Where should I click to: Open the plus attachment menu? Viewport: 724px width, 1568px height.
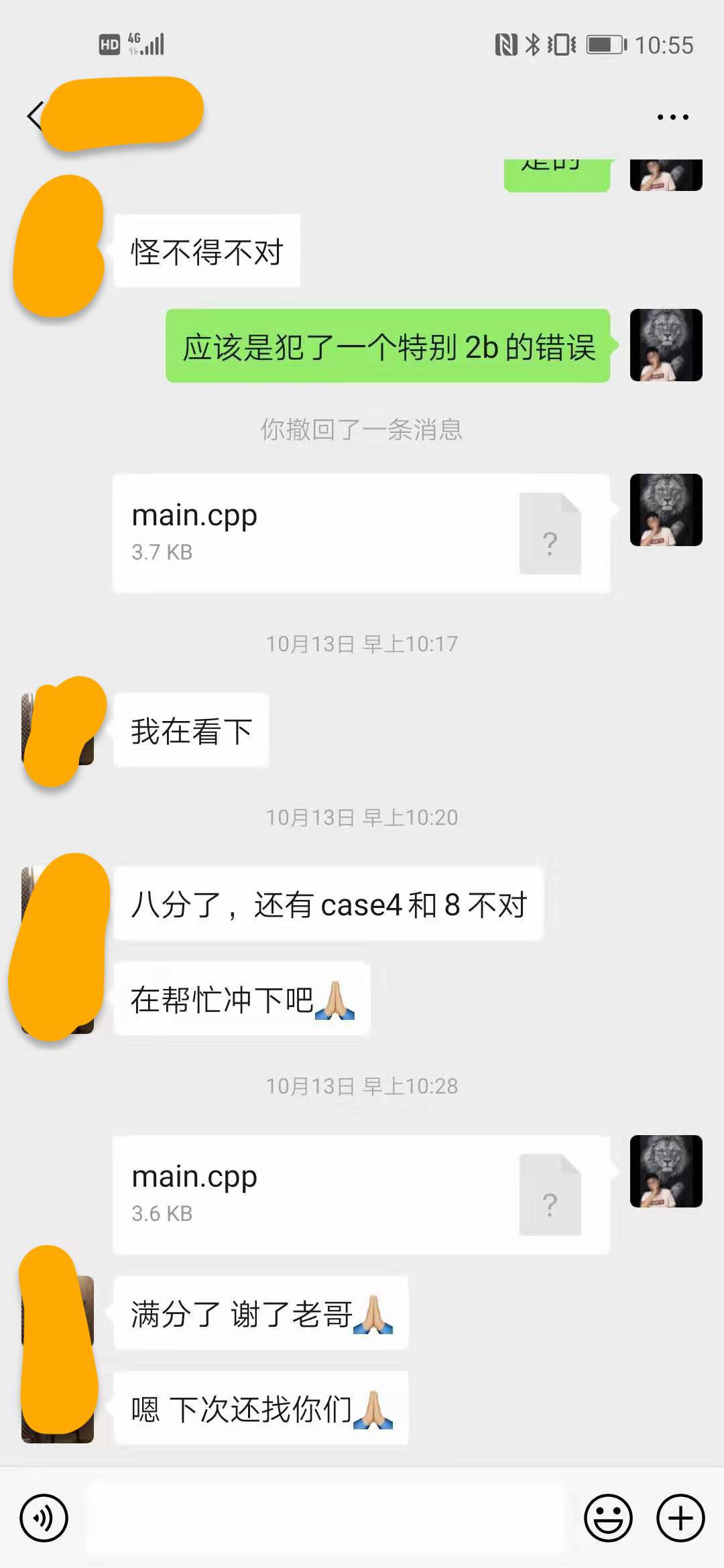680,1518
